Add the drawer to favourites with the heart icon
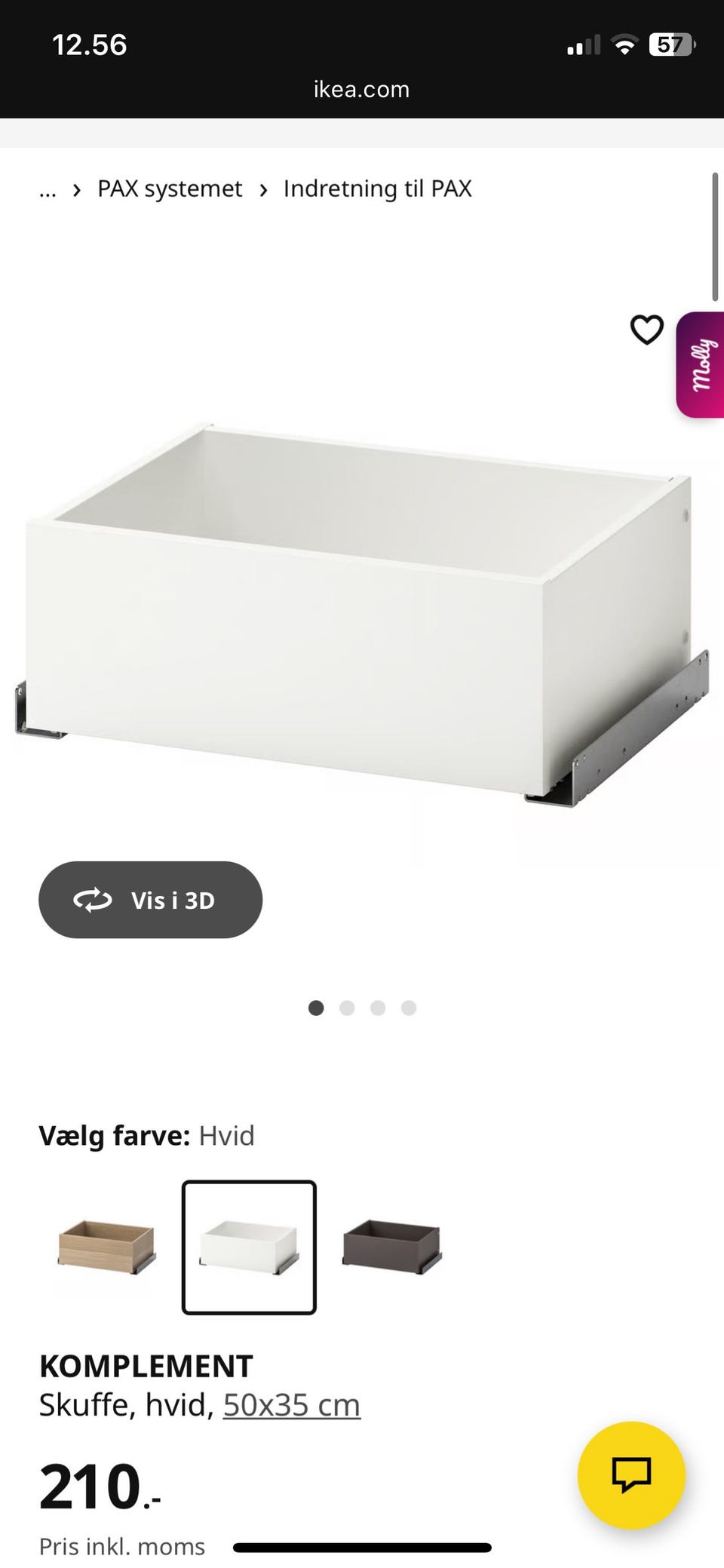Image resolution: width=724 pixels, height=1568 pixels. point(646,330)
